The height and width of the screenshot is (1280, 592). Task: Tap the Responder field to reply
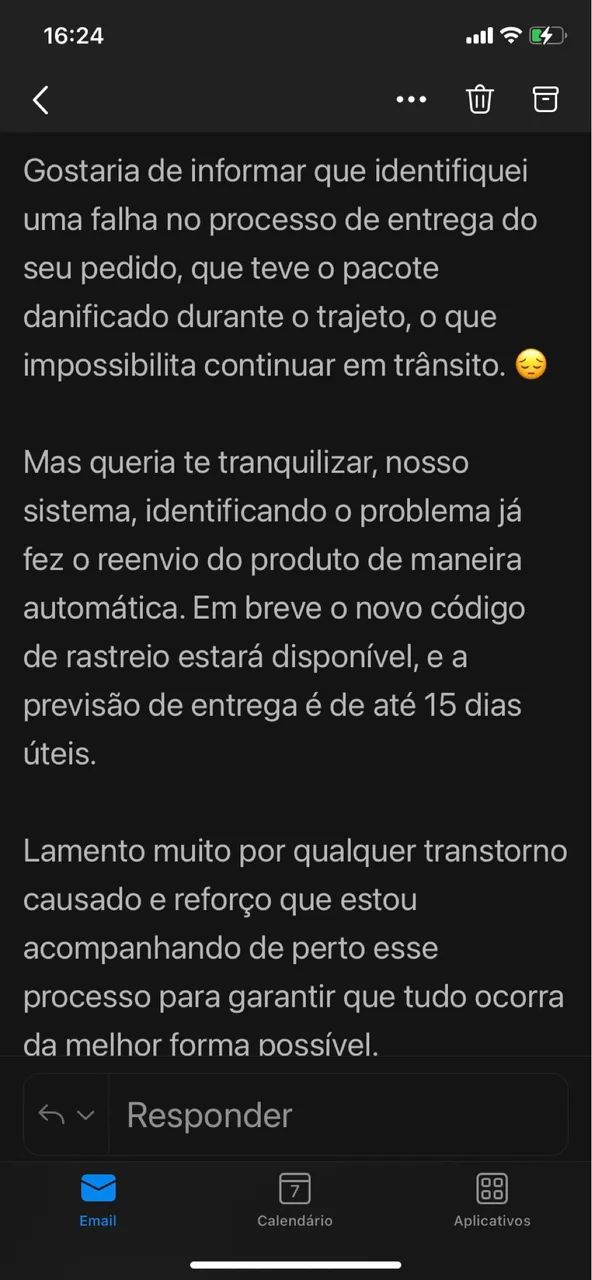[338, 1115]
